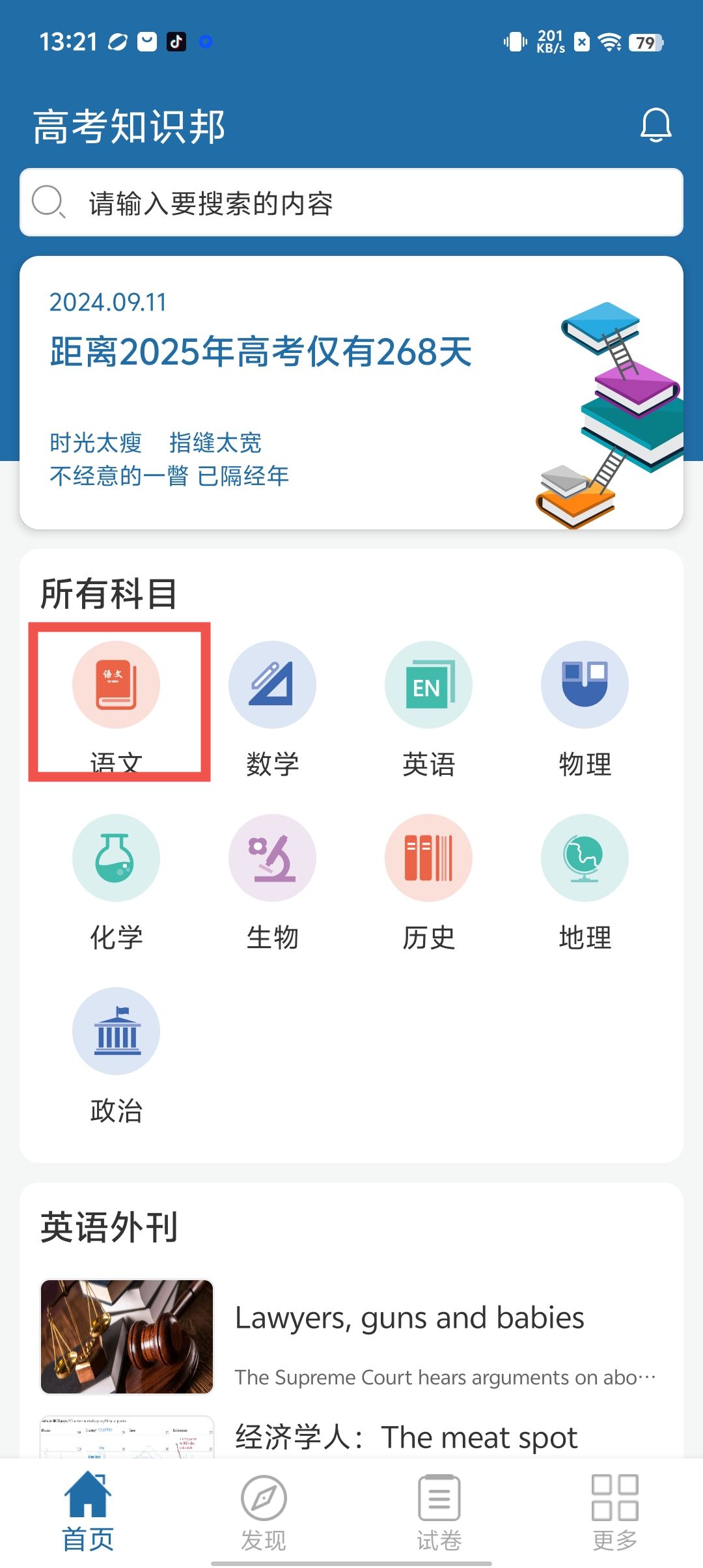The height and width of the screenshot is (1568, 703).
Task: Go to the 试卷 tab
Action: [439, 1512]
